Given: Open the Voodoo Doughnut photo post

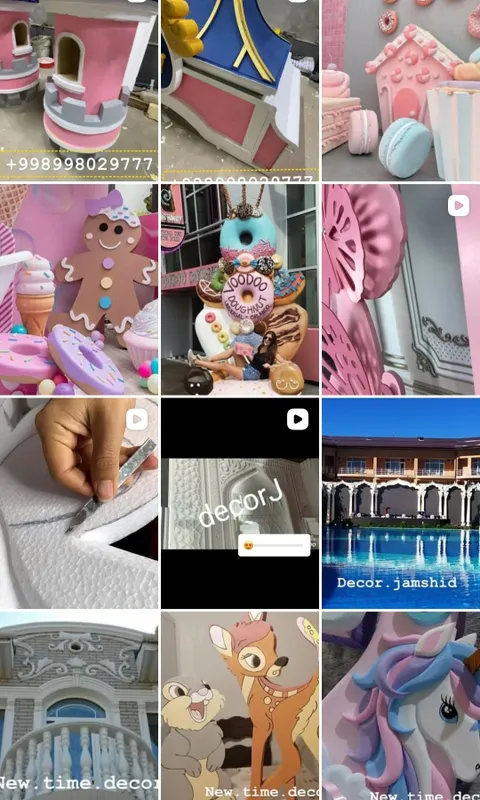Looking at the screenshot, I should [x=240, y=290].
